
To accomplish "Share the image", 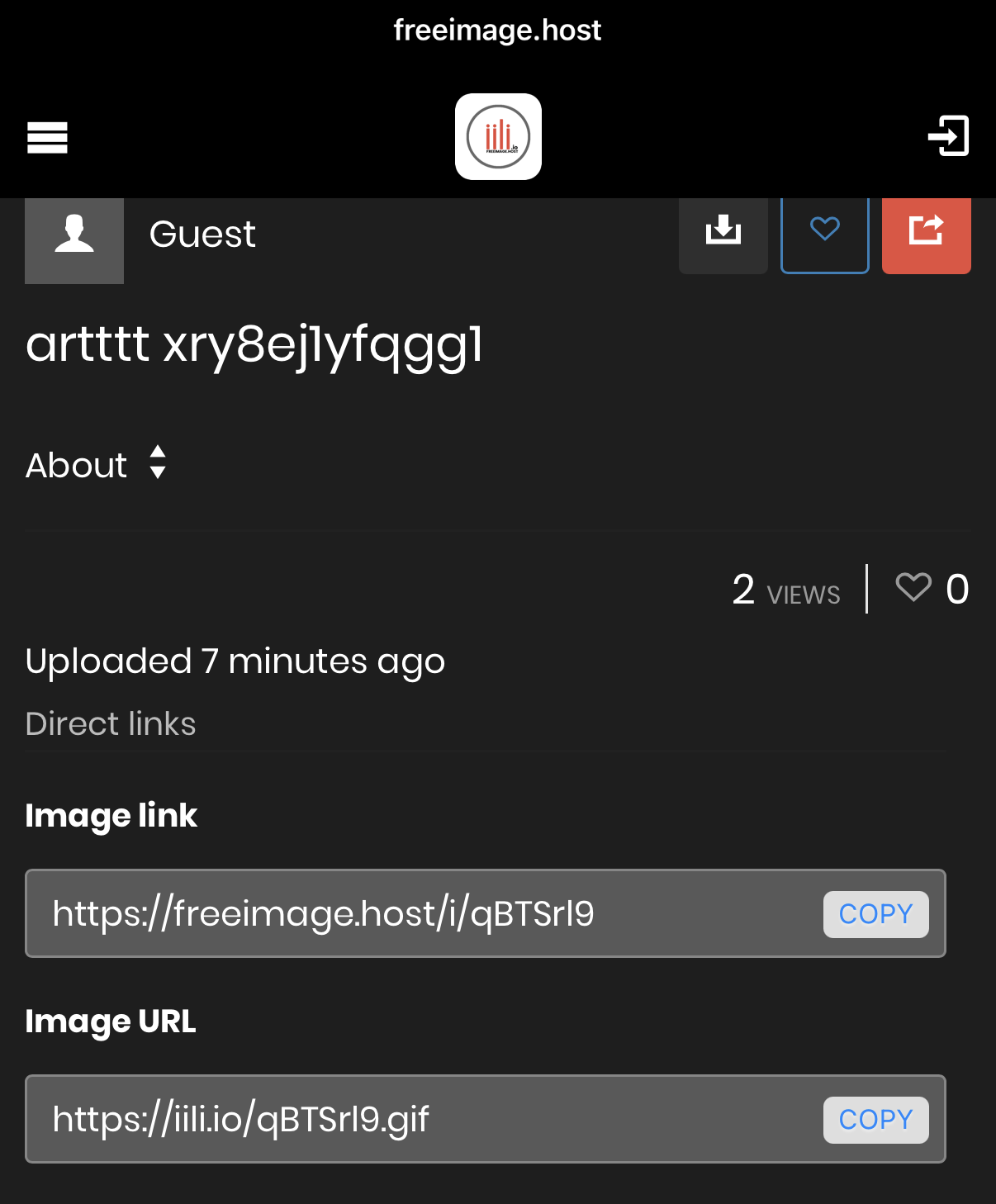I will tap(926, 230).
